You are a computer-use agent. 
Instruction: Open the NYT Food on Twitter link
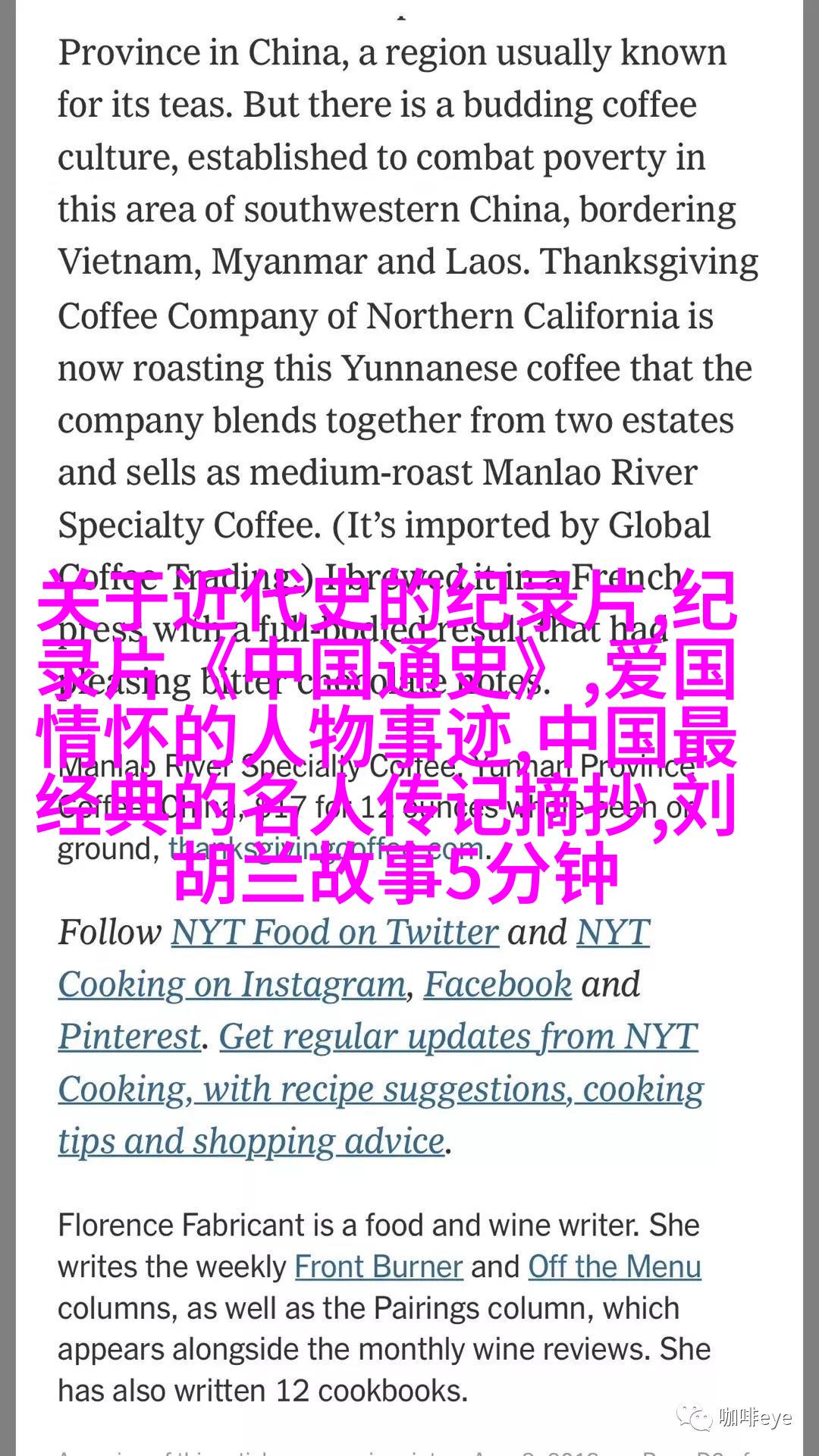click(334, 932)
